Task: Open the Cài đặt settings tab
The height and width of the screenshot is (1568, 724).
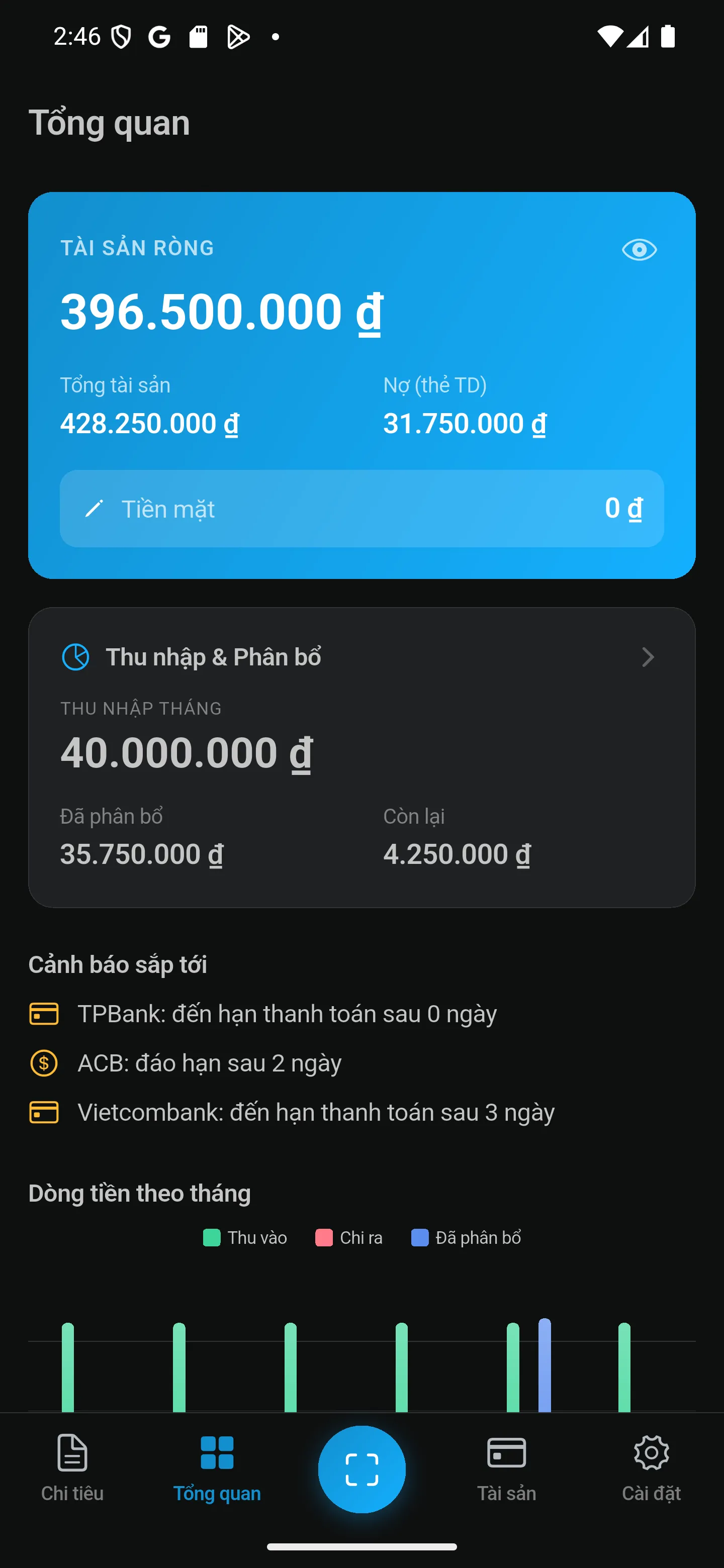Action: (x=652, y=1469)
